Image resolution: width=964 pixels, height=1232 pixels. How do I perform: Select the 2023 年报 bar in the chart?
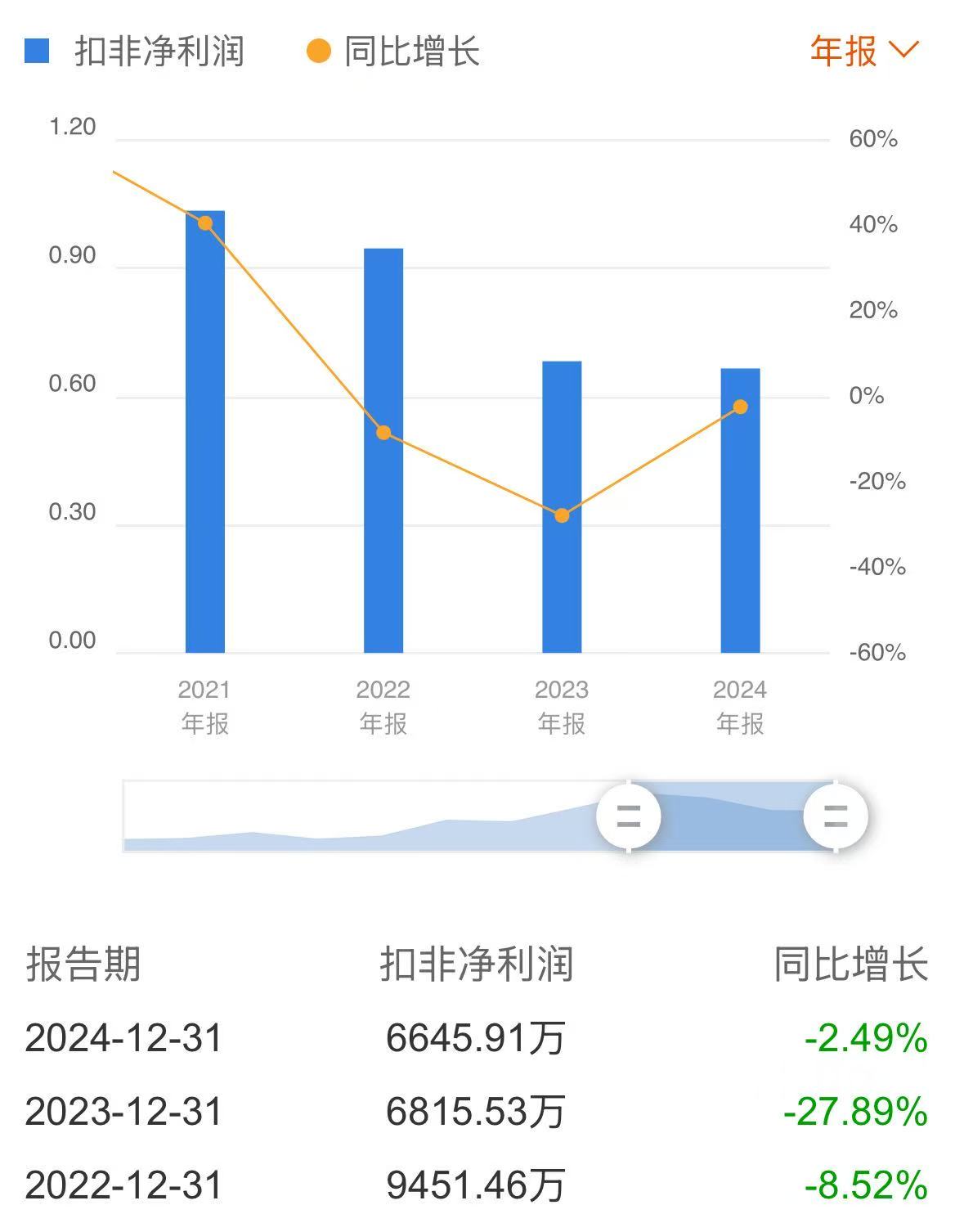click(562, 506)
